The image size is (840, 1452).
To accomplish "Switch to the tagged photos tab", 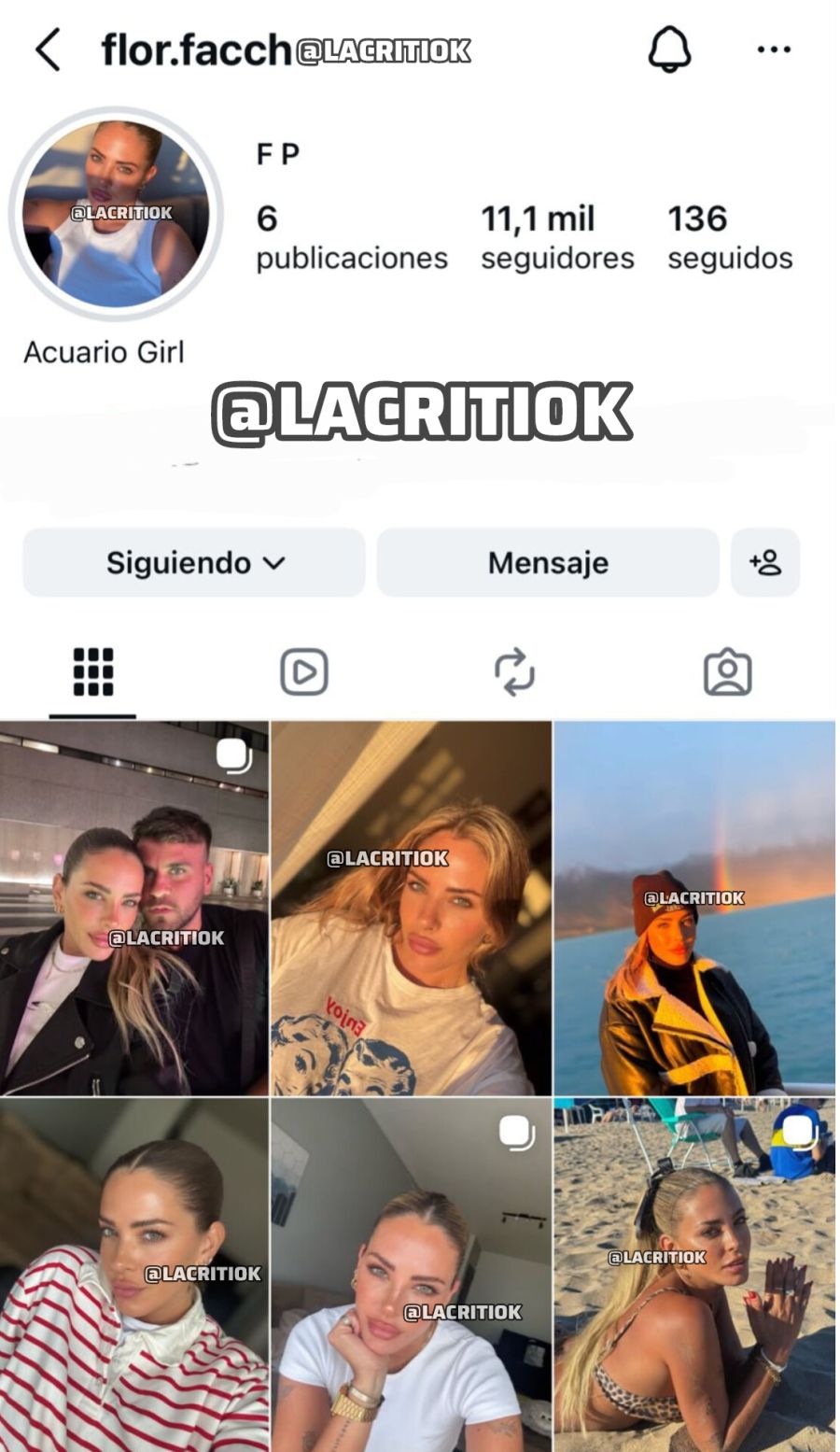I will [727, 672].
